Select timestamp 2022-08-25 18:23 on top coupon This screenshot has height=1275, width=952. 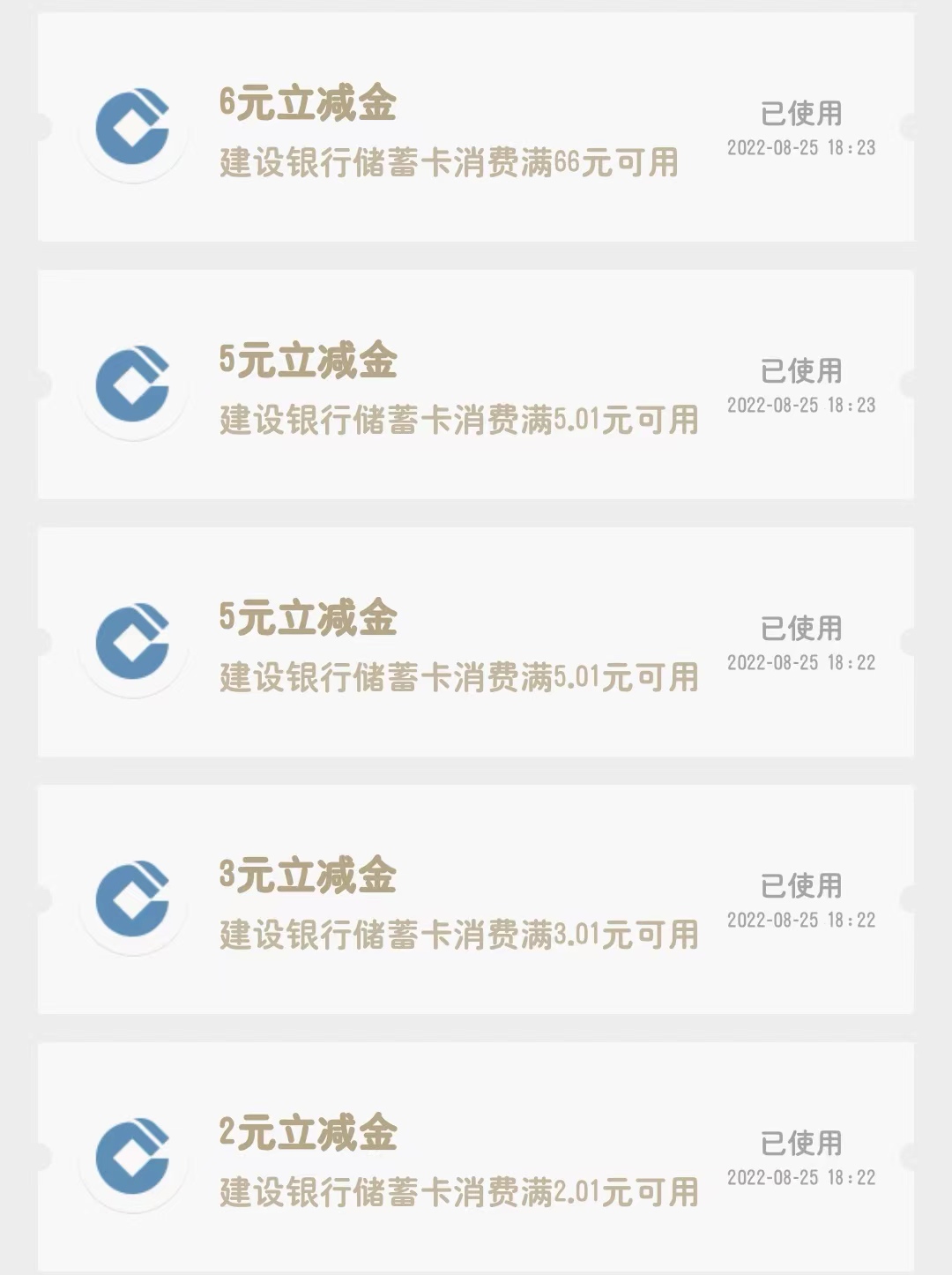(800, 147)
